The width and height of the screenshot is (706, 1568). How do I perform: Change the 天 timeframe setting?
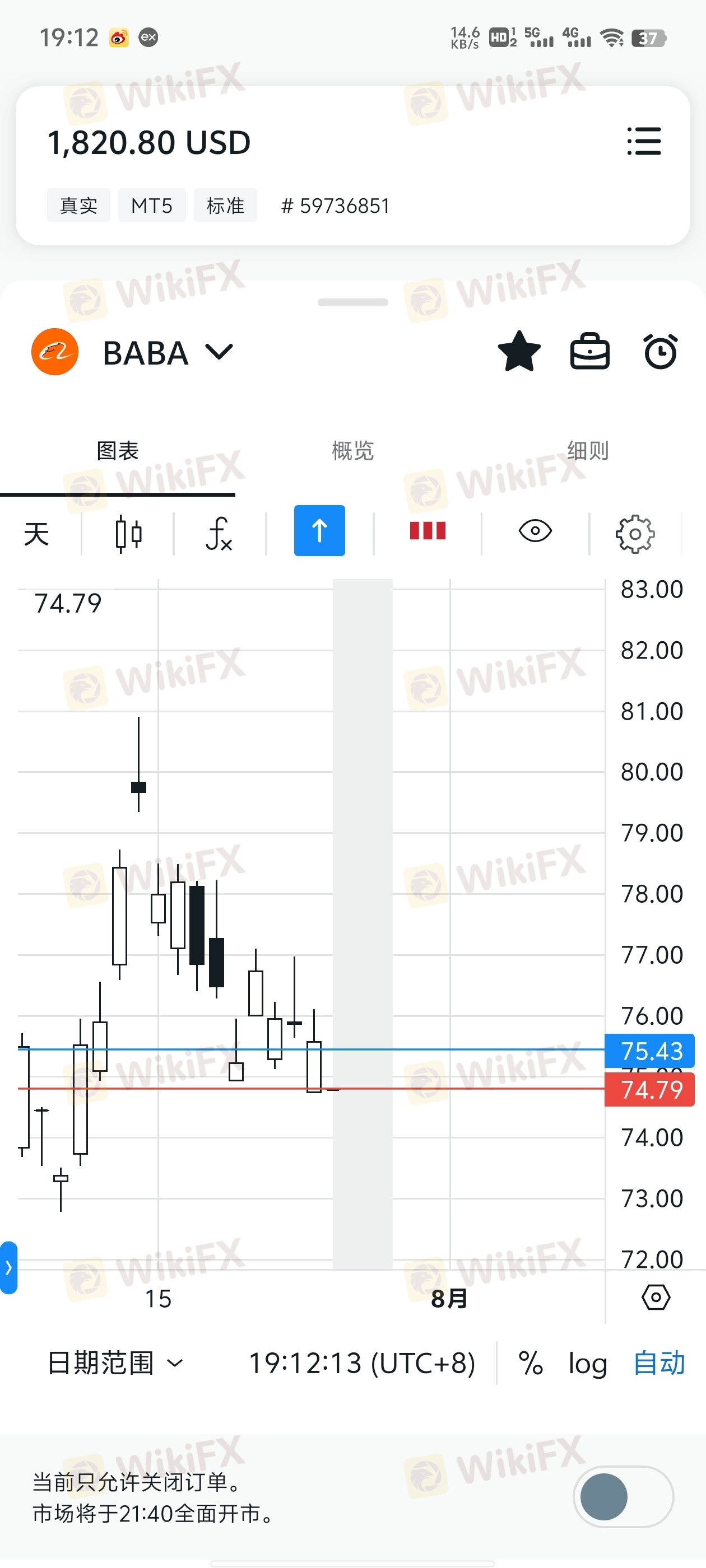[36, 534]
